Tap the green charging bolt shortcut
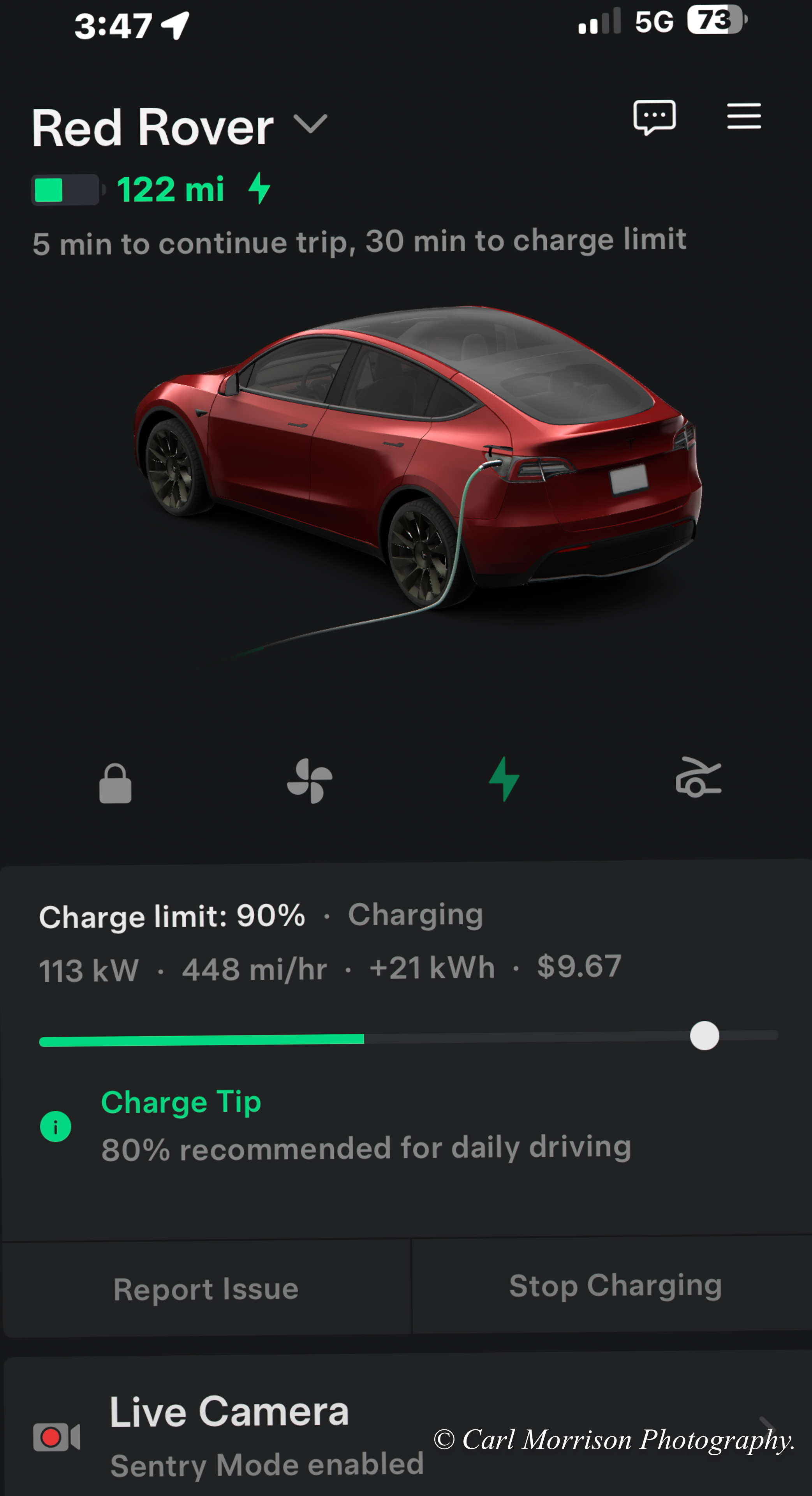812x1496 pixels. point(504,779)
